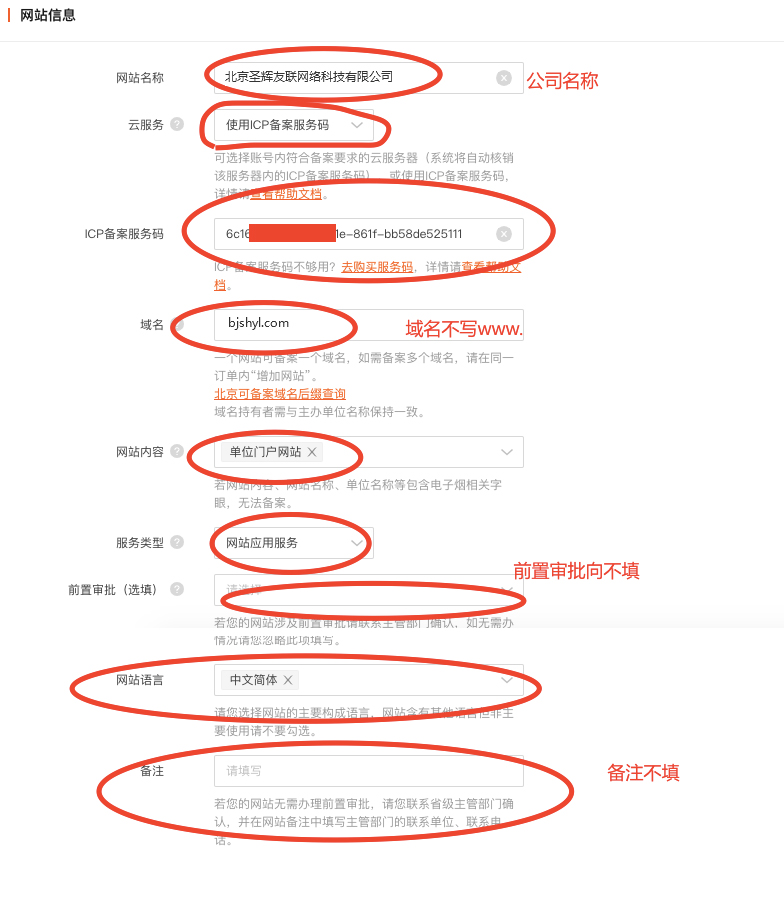This screenshot has width=784, height=902.
Task: Expand the 网站内容 dropdown
Action: (507, 452)
